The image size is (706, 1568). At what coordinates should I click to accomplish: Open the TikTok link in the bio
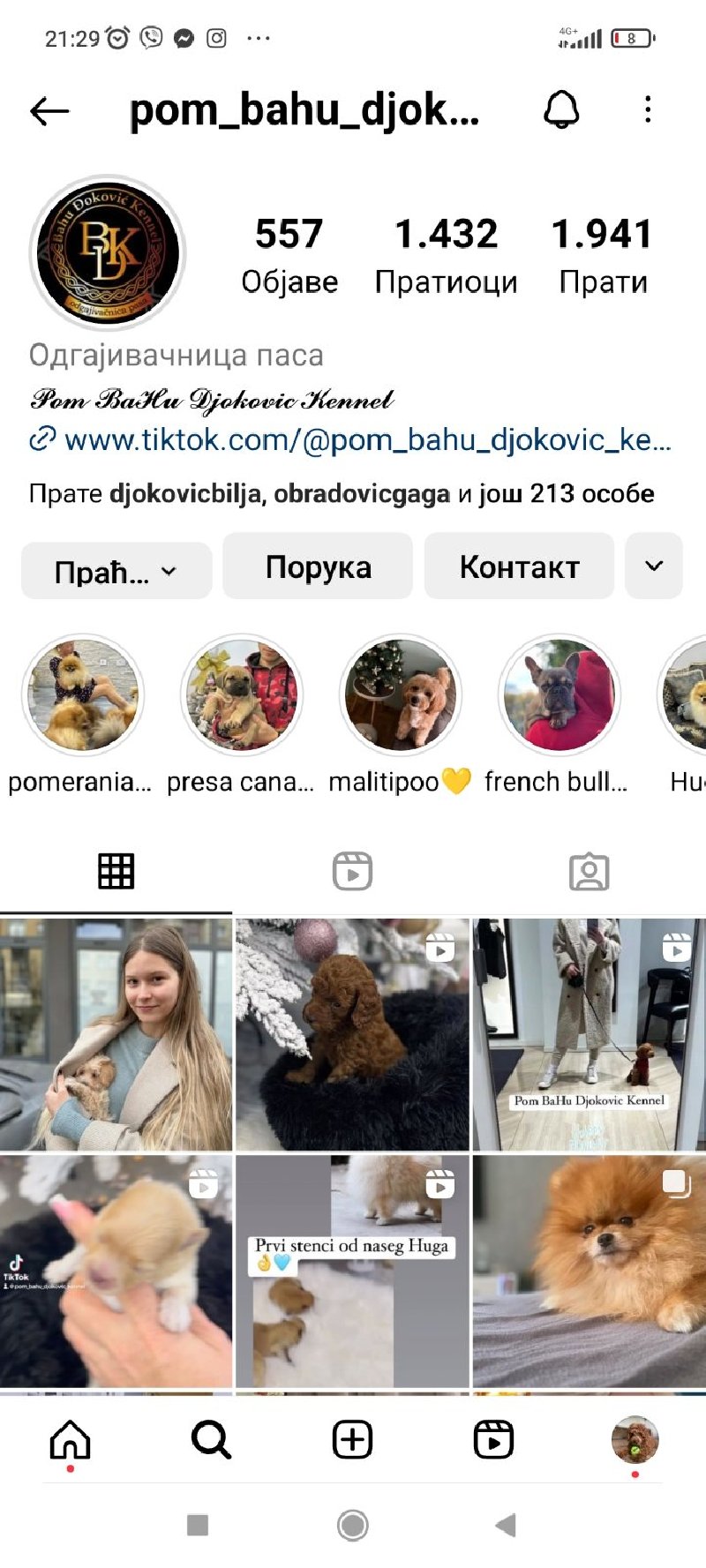[351, 439]
